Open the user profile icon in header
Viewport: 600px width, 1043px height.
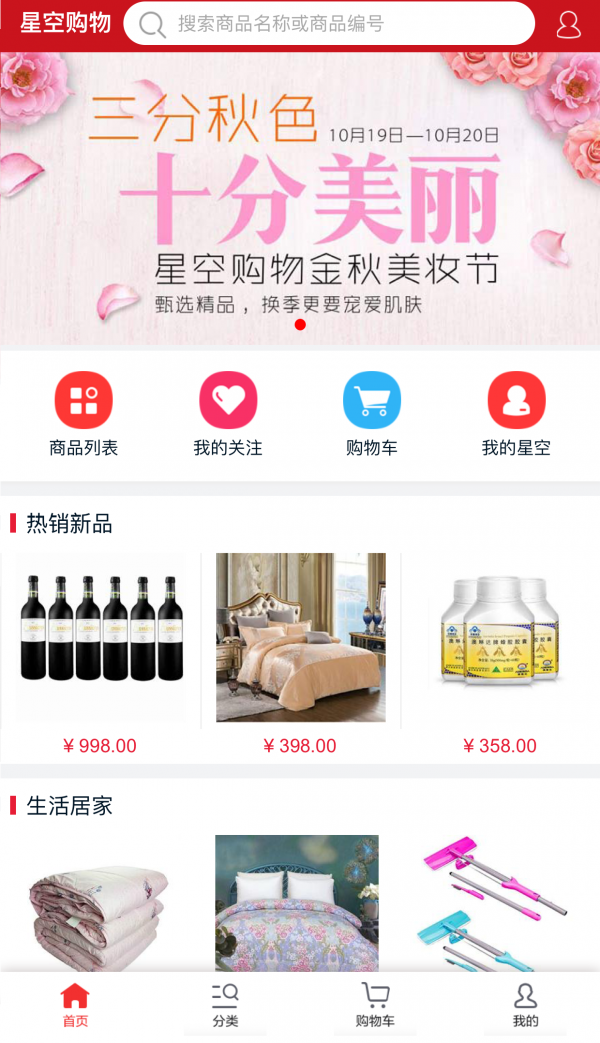point(568,24)
